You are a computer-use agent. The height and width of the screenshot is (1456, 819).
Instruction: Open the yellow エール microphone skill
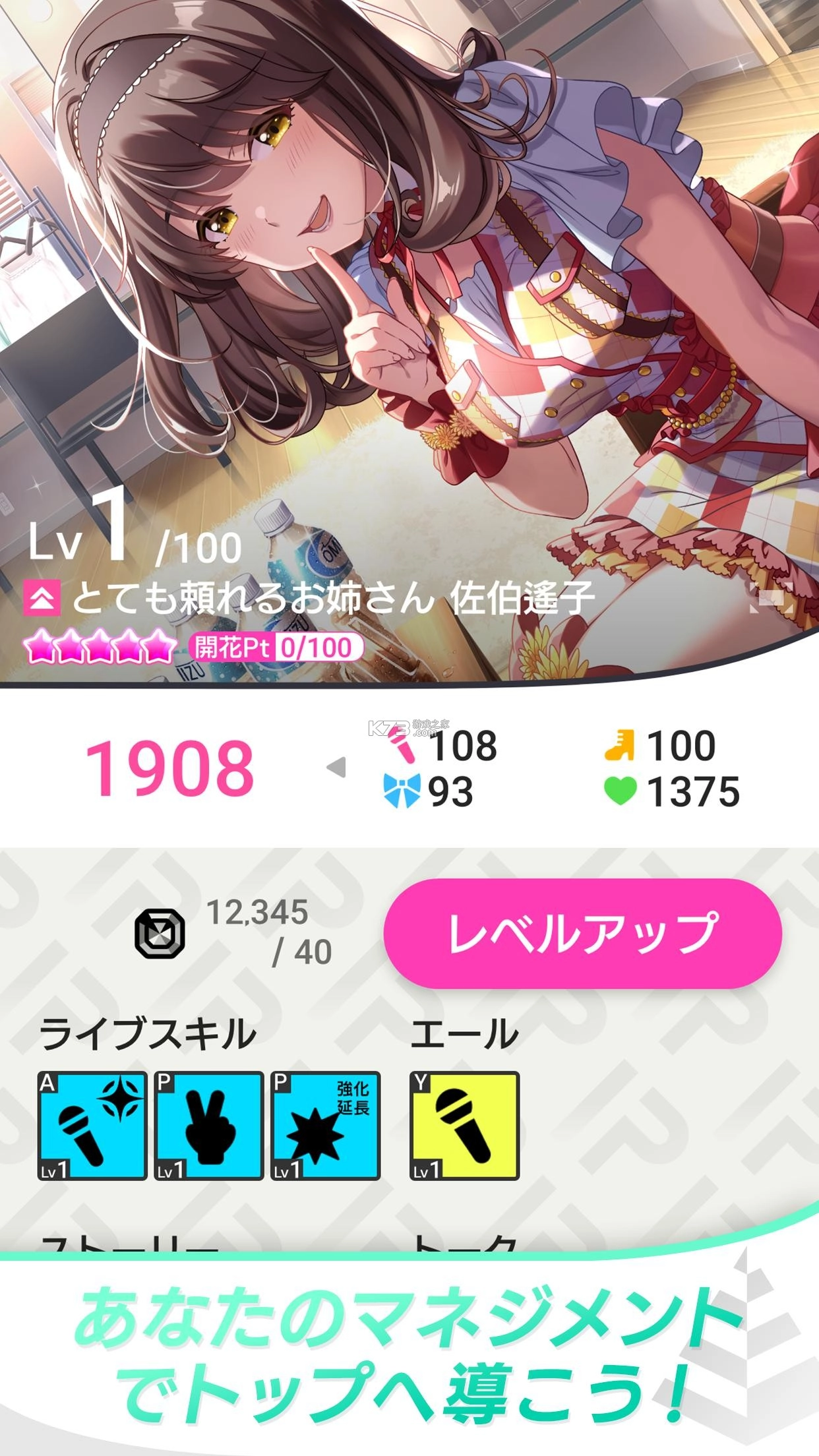point(464,1126)
